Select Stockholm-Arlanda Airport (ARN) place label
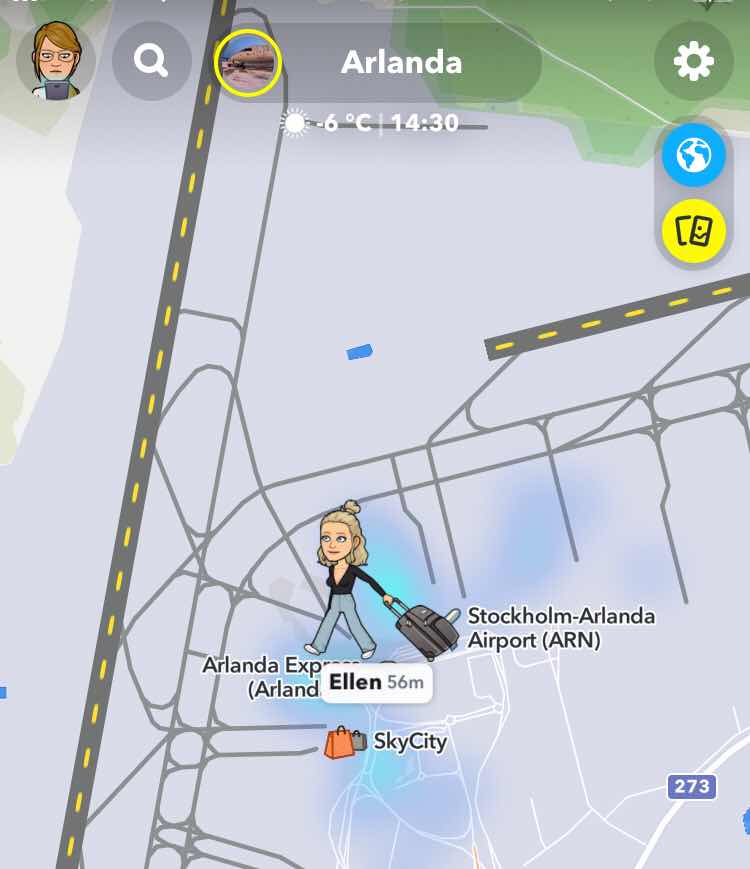This screenshot has height=869, width=750. click(x=560, y=628)
